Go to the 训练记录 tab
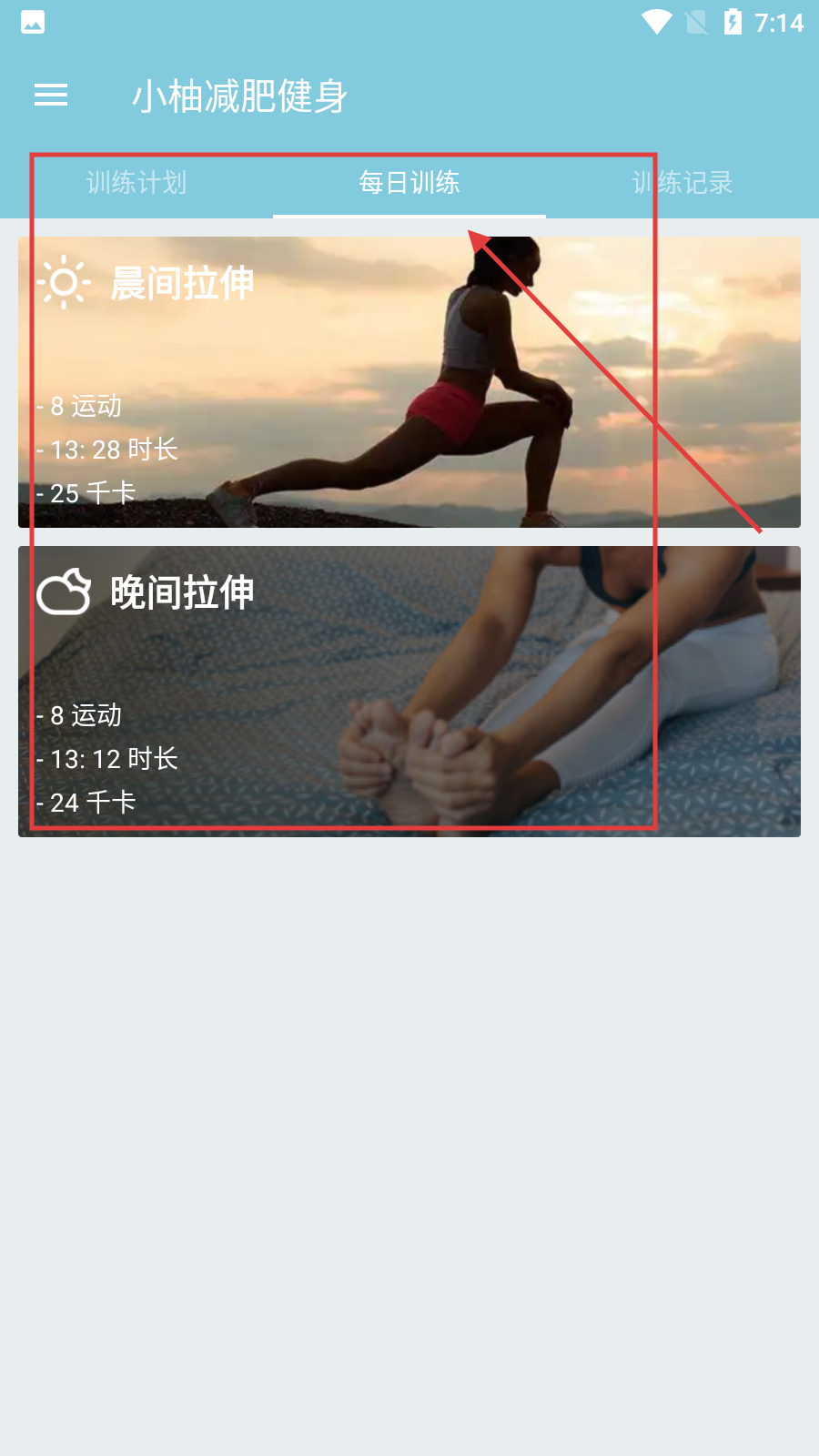The image size is (819, 1456). click(682, 183)
